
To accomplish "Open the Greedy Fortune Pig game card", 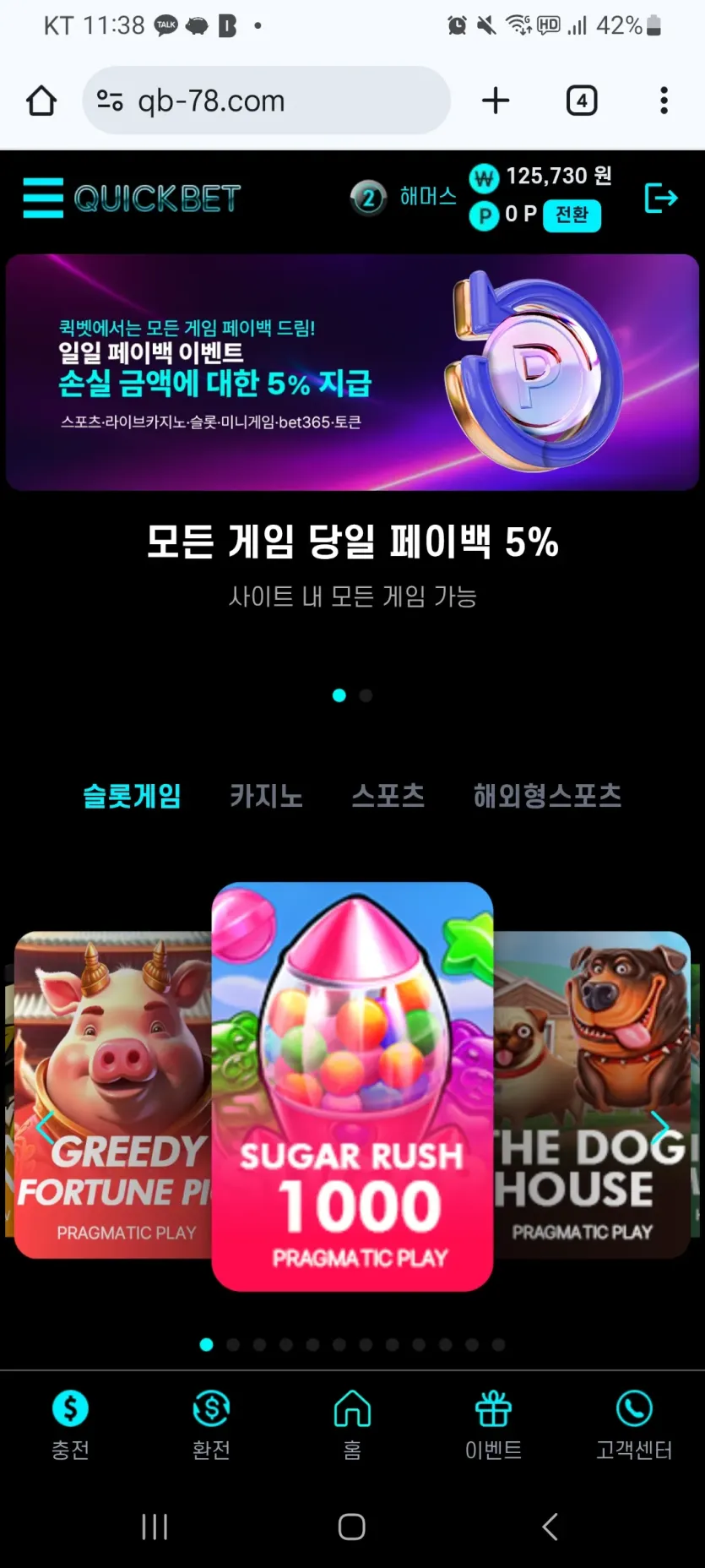I will pos(113,1095).
